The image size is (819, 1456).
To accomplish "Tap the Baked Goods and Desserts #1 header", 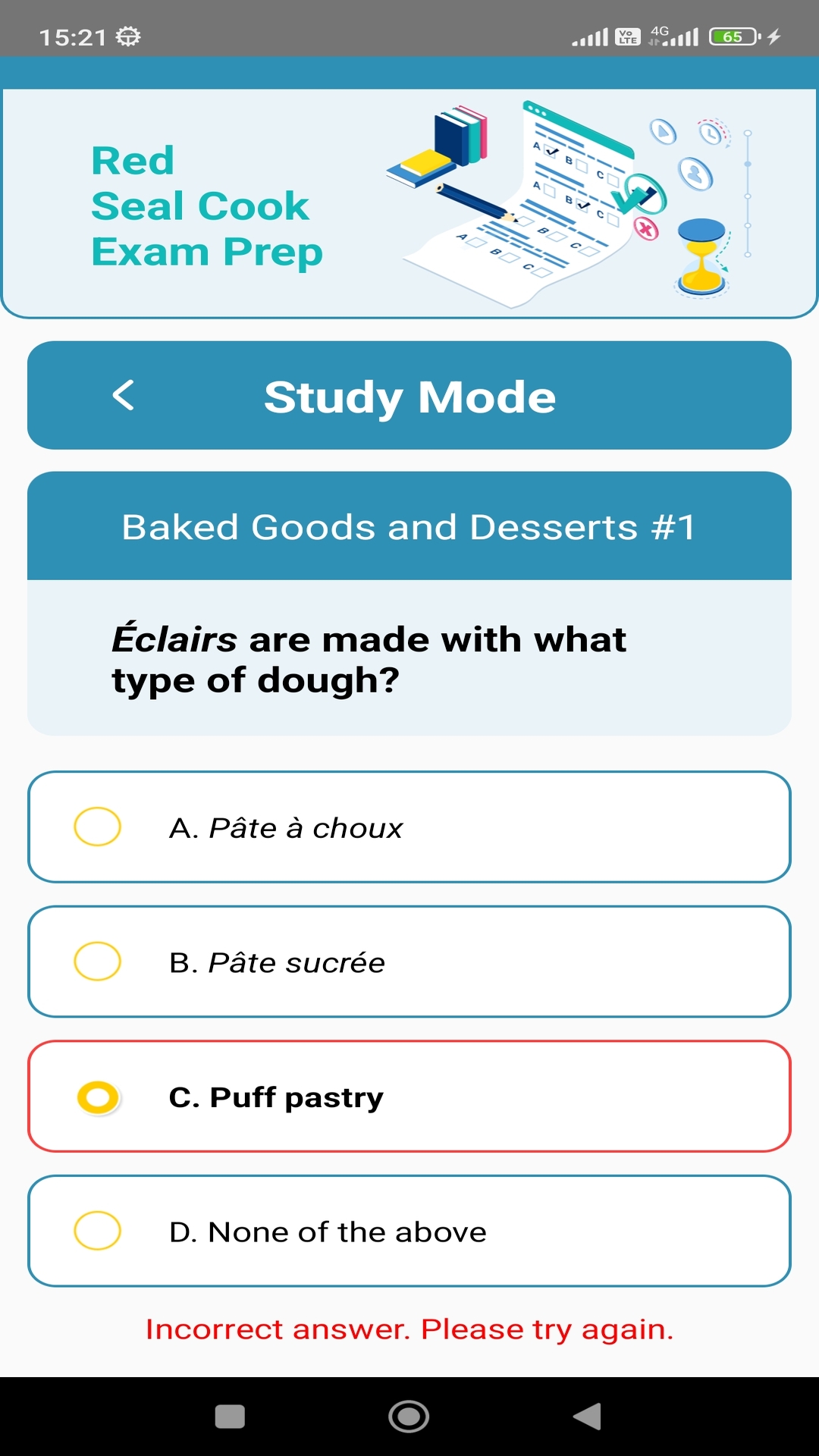I will pos(409,526).
